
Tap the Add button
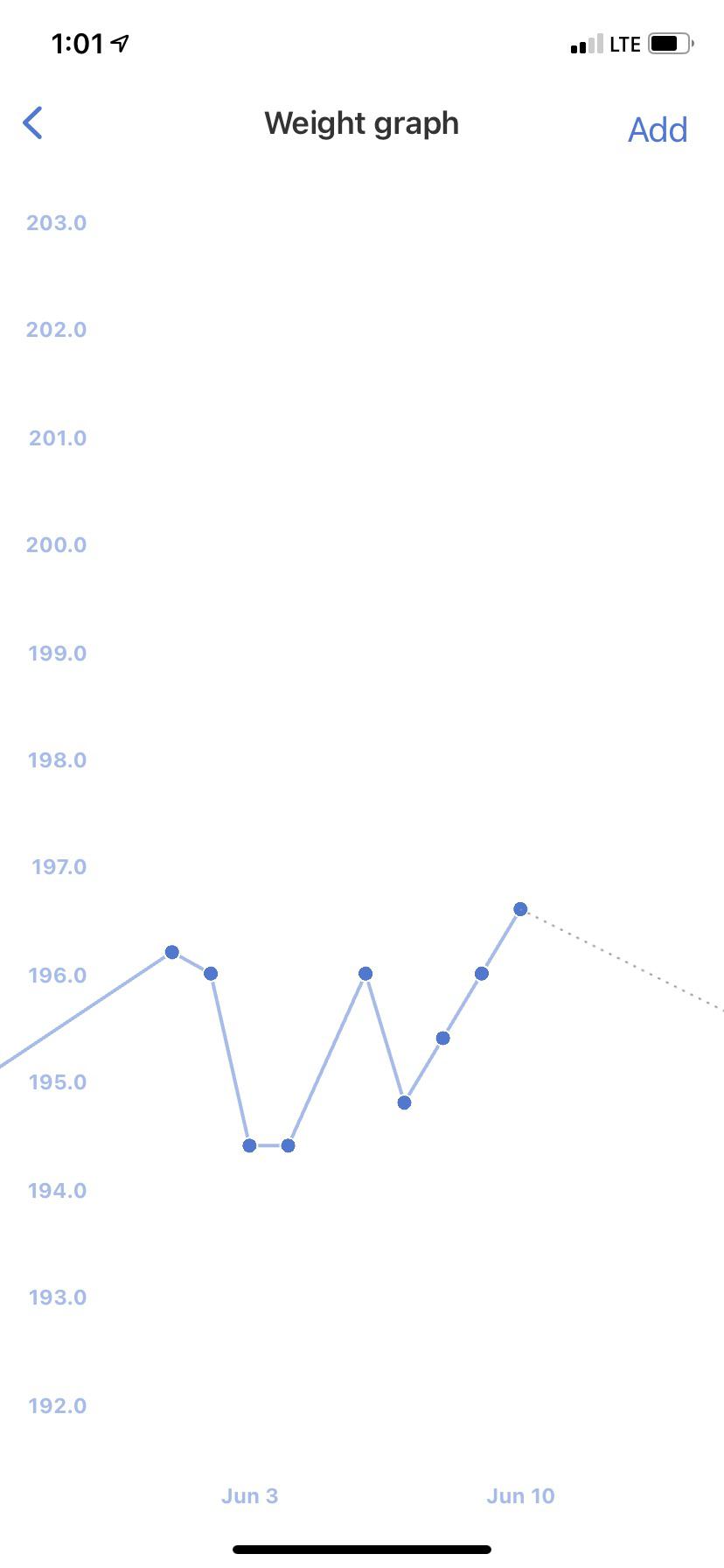pos(657,129)
